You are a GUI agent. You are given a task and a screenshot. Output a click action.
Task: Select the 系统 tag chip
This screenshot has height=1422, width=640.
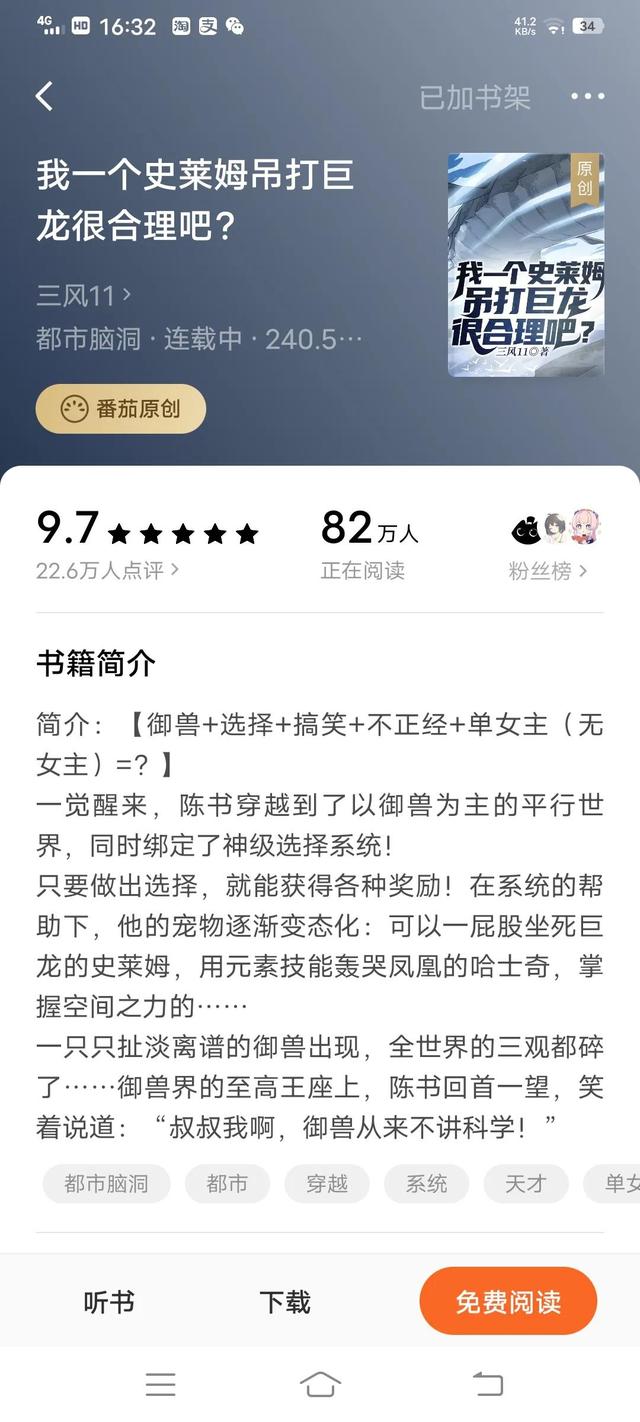426,1184
